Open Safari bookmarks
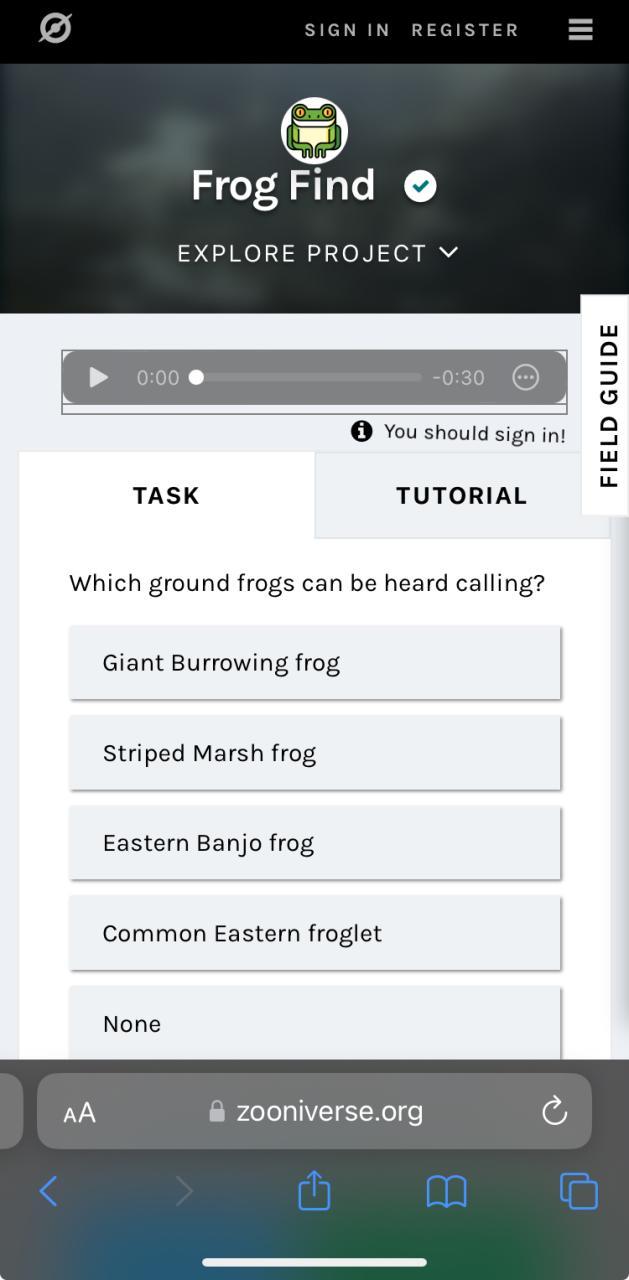The height and width of the screenshot is (1280, 629). [446, 1191]
